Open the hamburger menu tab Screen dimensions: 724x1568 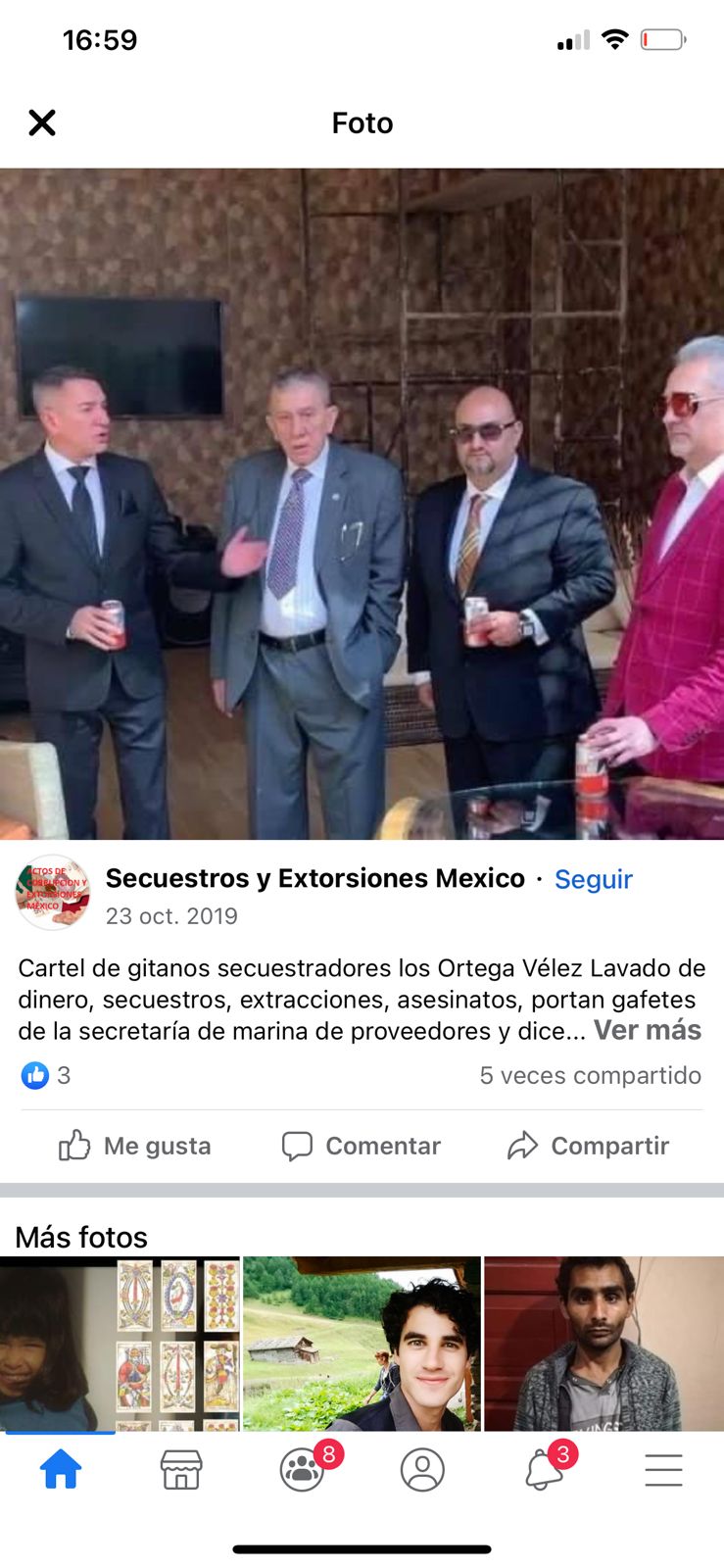point(663,1470)
